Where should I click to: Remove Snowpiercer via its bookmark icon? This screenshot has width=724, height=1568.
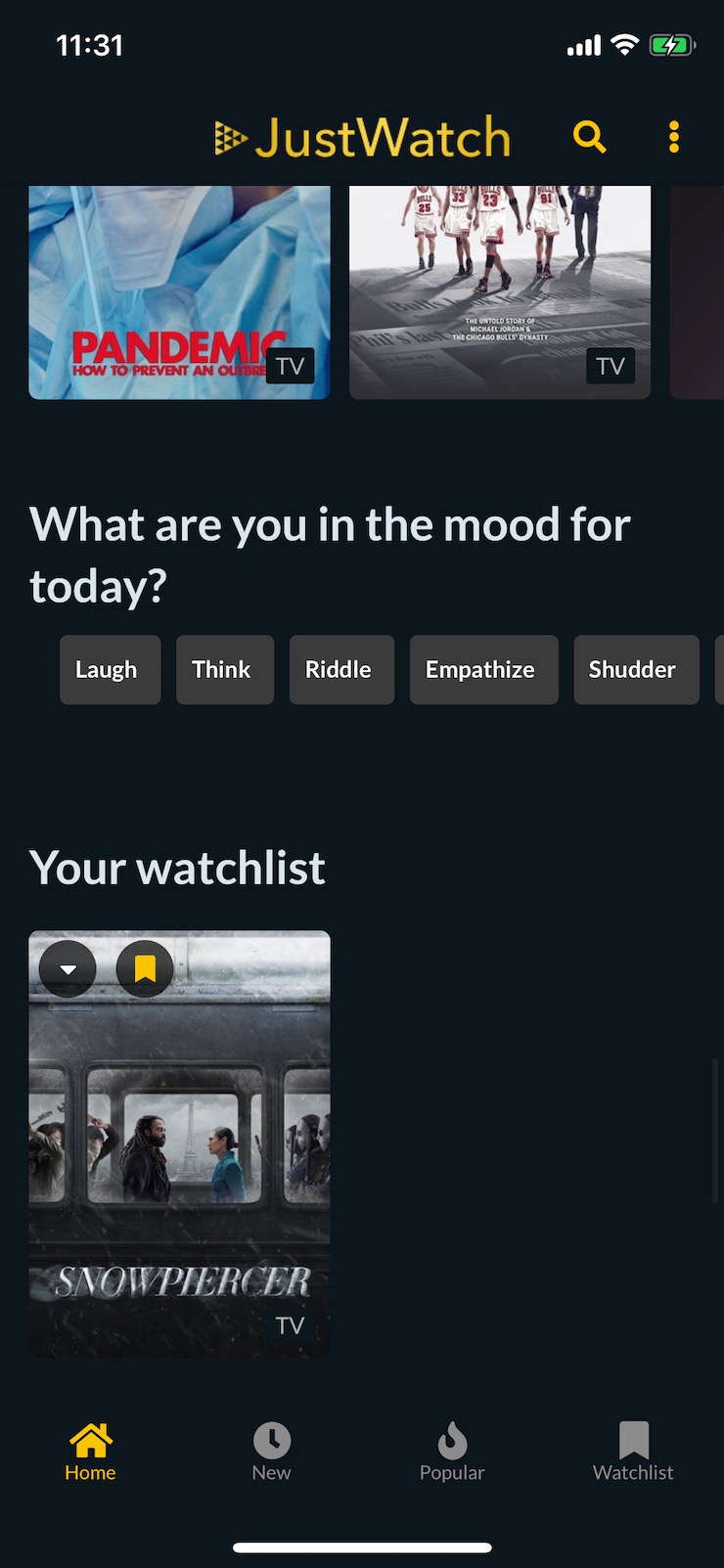click(x=145, y=969)
